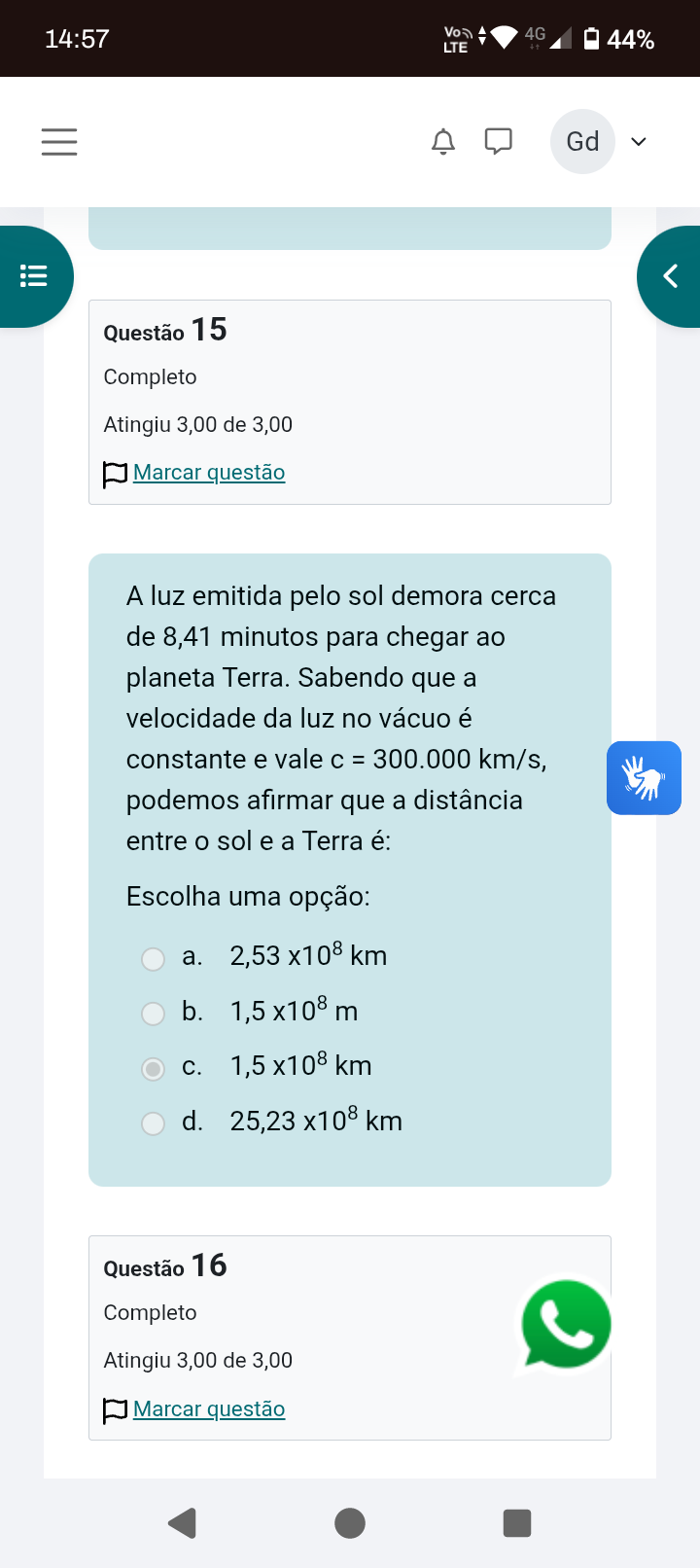Open the side block drawer arrow
The image size is (700, 1568).
click(670, 276)
